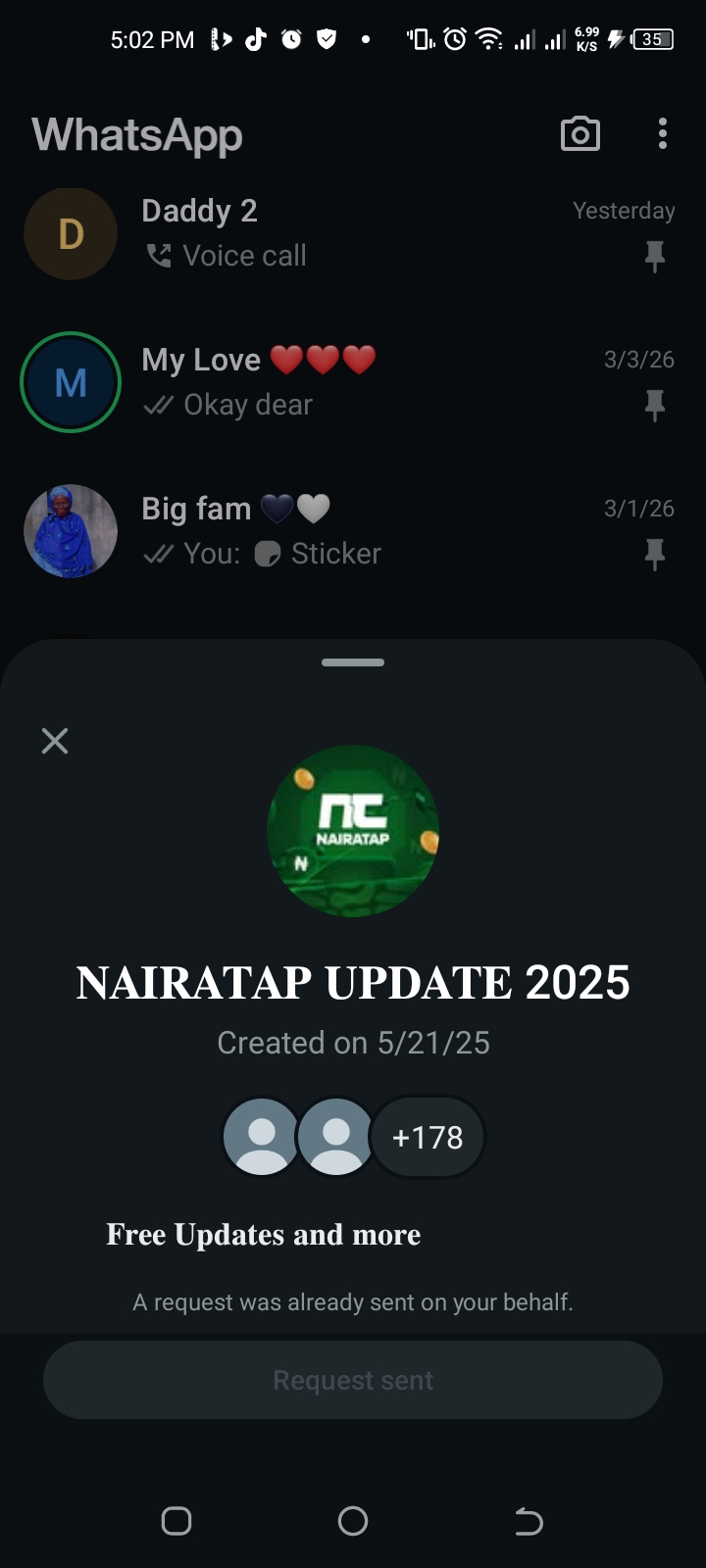Viewport: 706px width, 1568px height.
Task: View the +178 group members
Action: click(x=428, y=1137)
